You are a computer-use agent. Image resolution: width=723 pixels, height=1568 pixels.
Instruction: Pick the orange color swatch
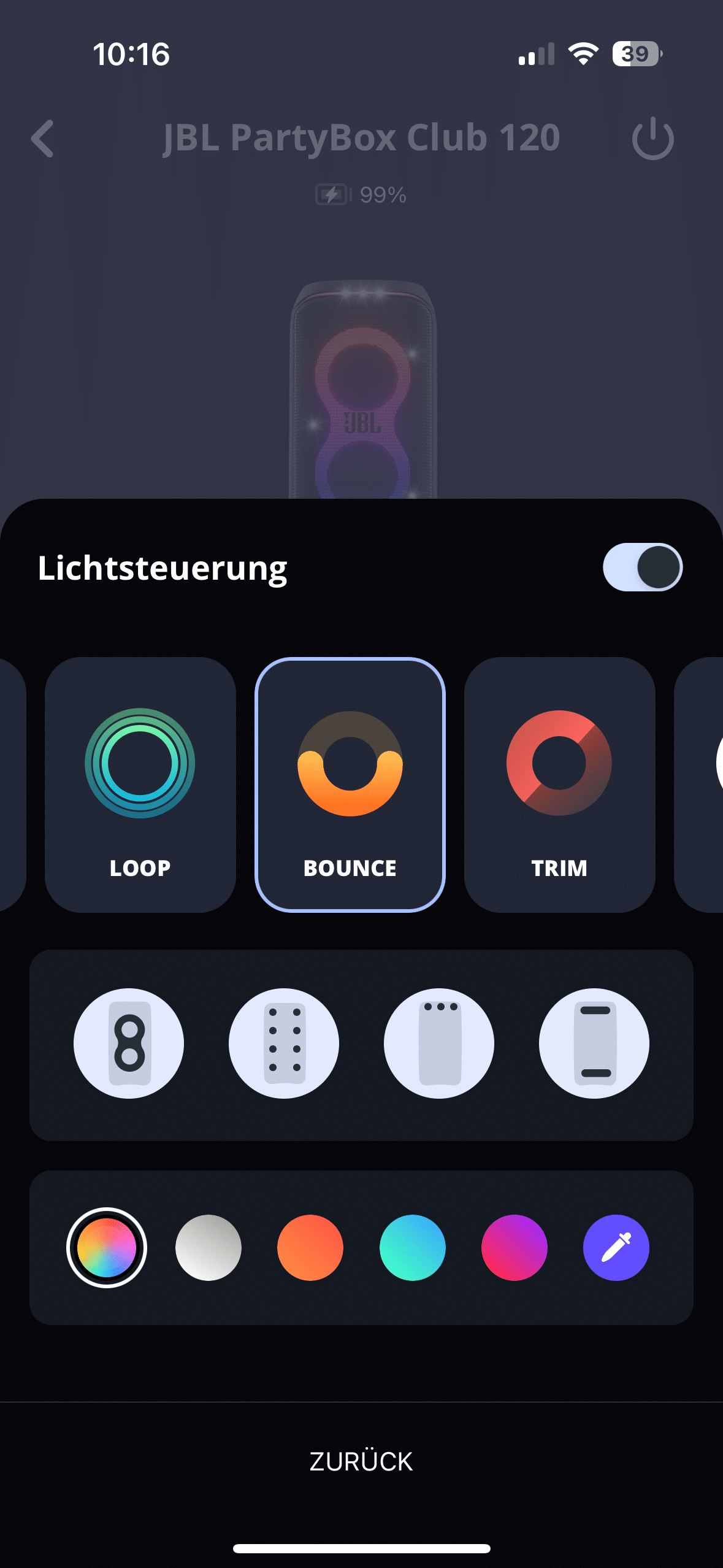pos(310,1247)
